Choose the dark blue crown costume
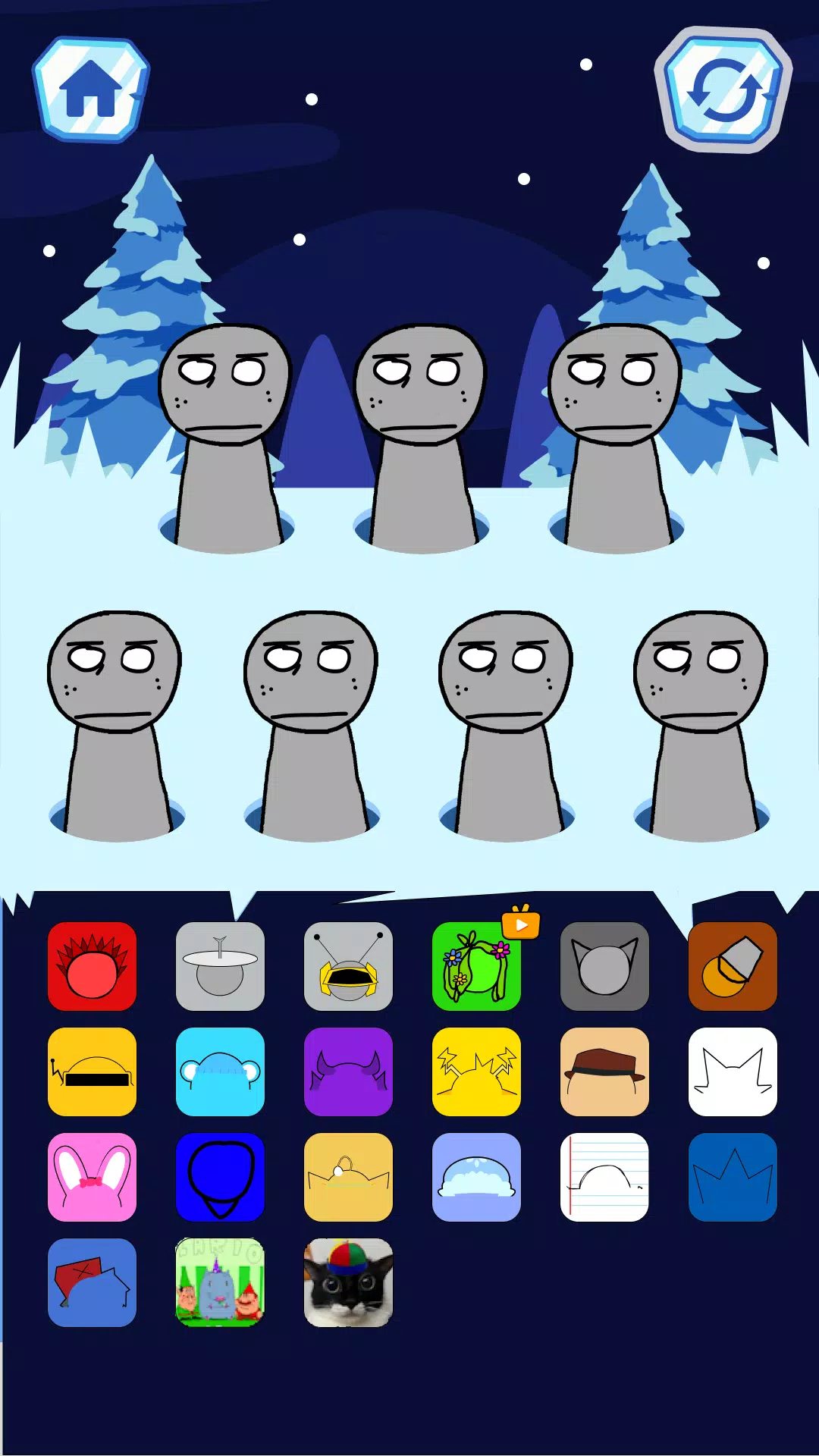This screenshot has height=1456, width=819. (x=733, y=1177)
